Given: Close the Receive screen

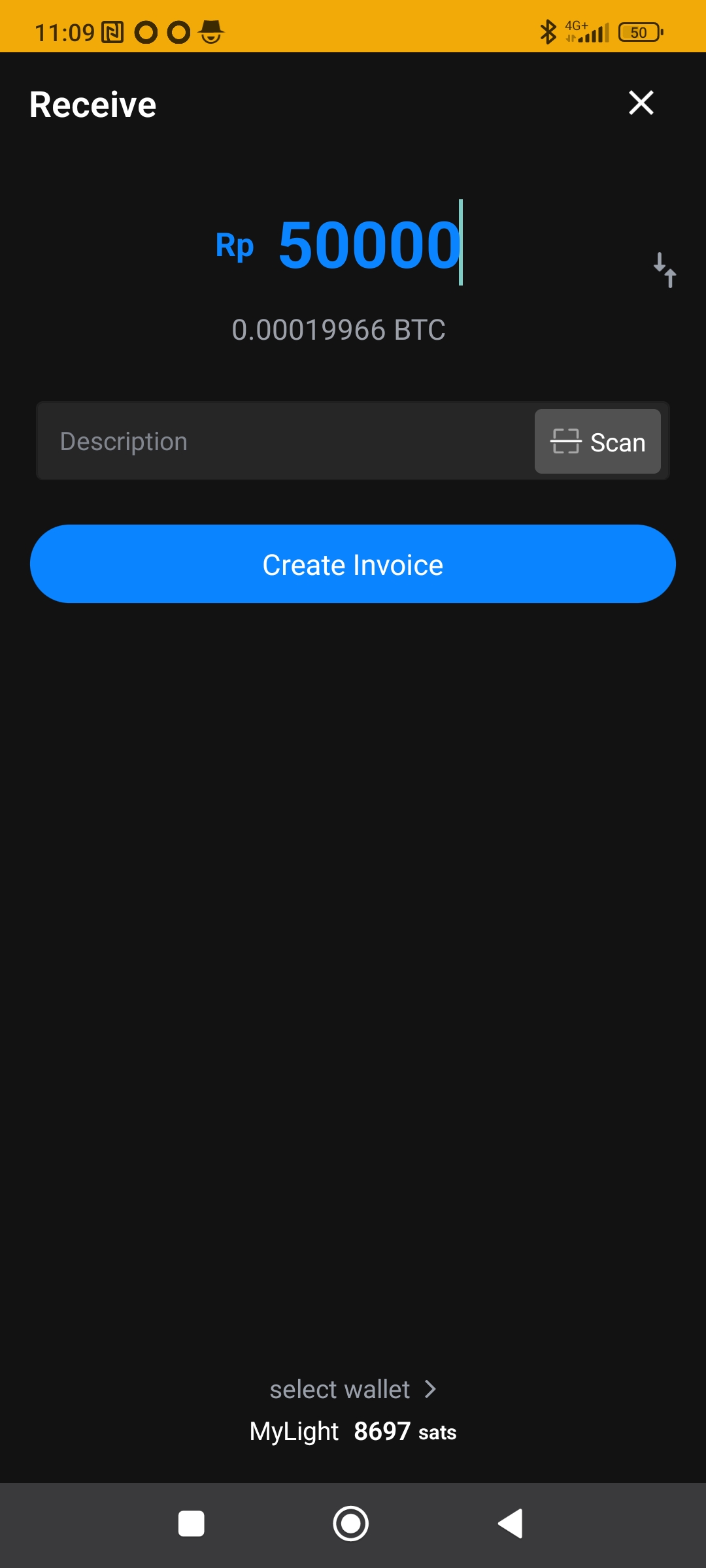Looking at the screenshot, I should (641, 103).
